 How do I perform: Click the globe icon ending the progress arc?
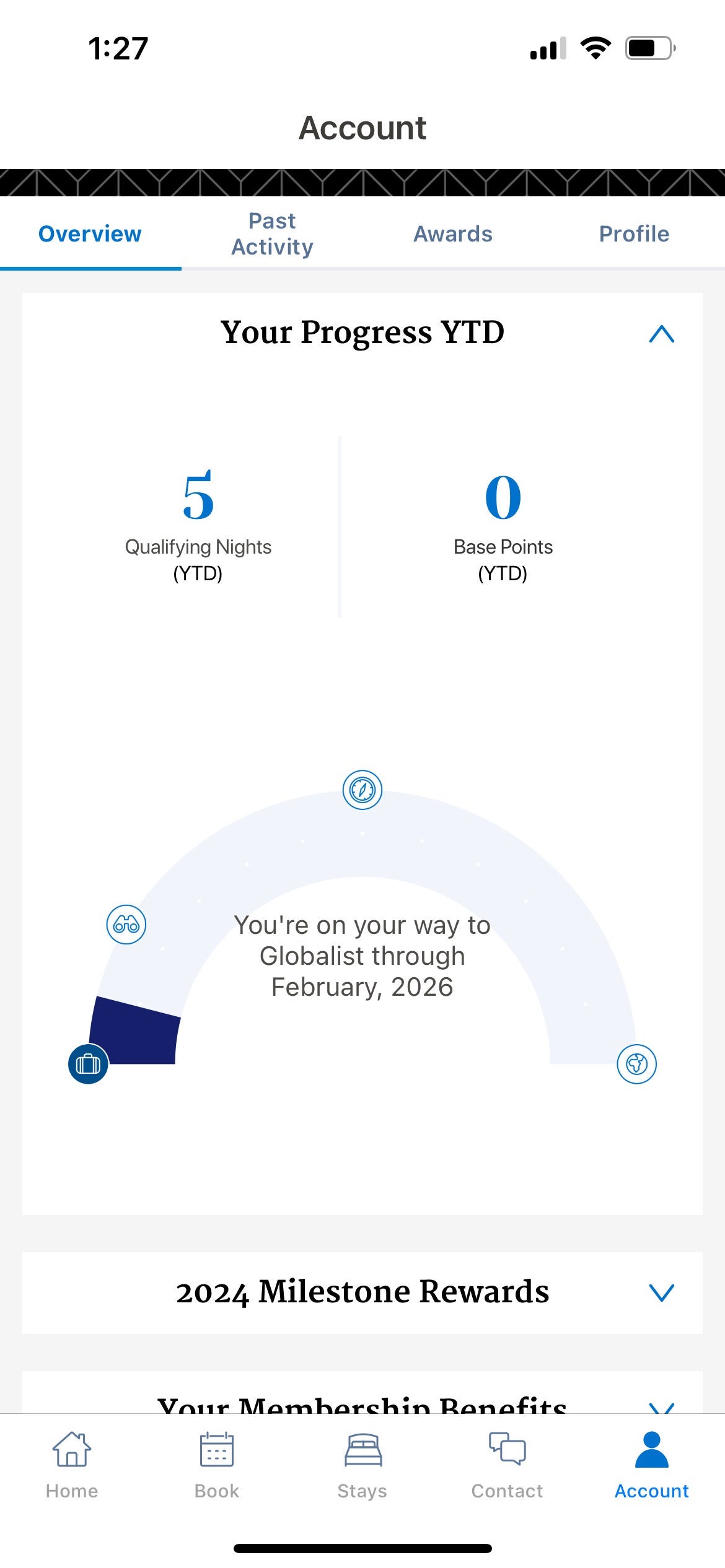click(638, 1062)
